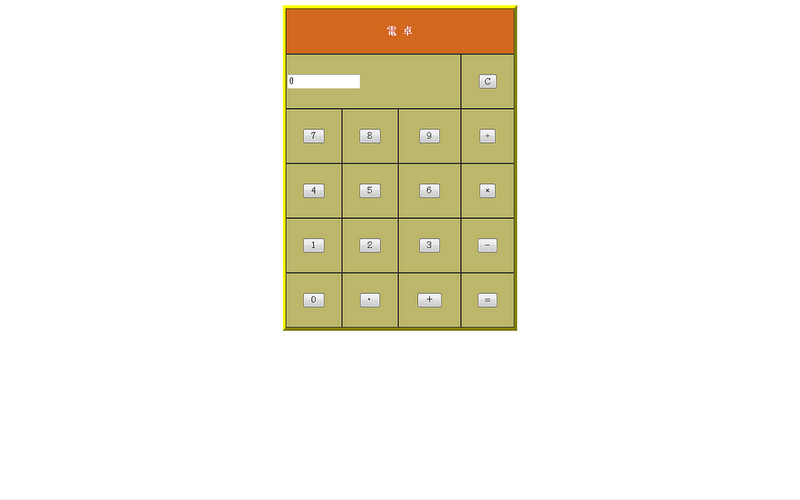Select the divide operator
Screen dimensions: 800x500
487,136
